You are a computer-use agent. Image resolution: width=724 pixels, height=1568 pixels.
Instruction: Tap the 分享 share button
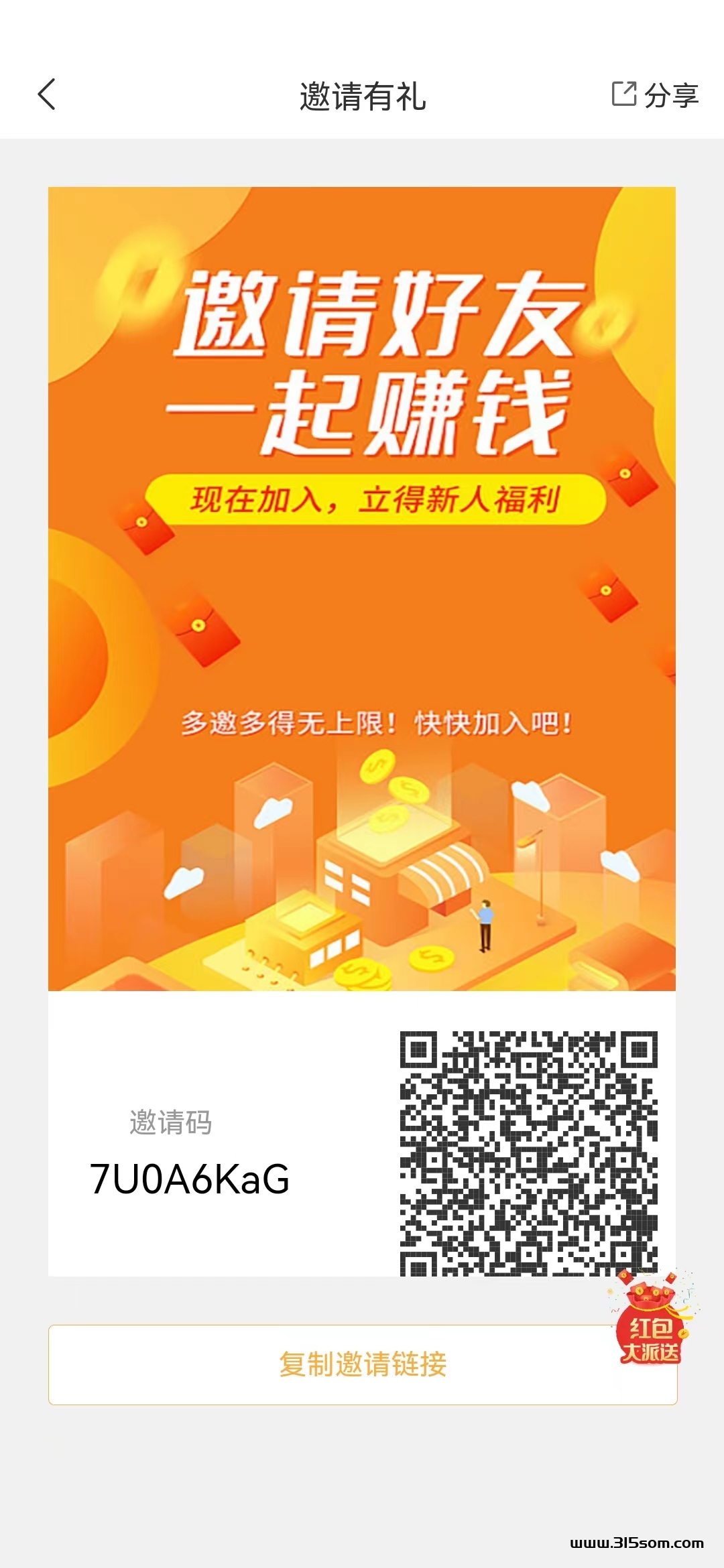655,94
